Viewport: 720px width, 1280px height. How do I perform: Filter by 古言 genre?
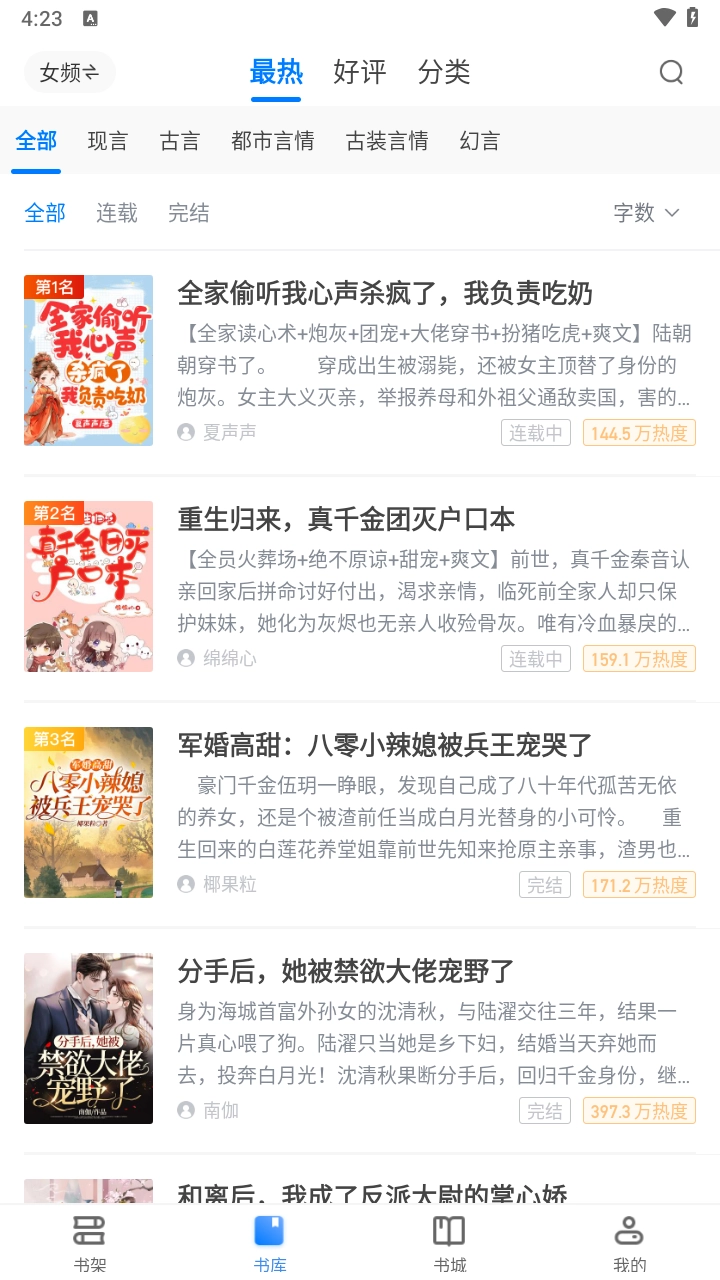[x=180, y=141]
